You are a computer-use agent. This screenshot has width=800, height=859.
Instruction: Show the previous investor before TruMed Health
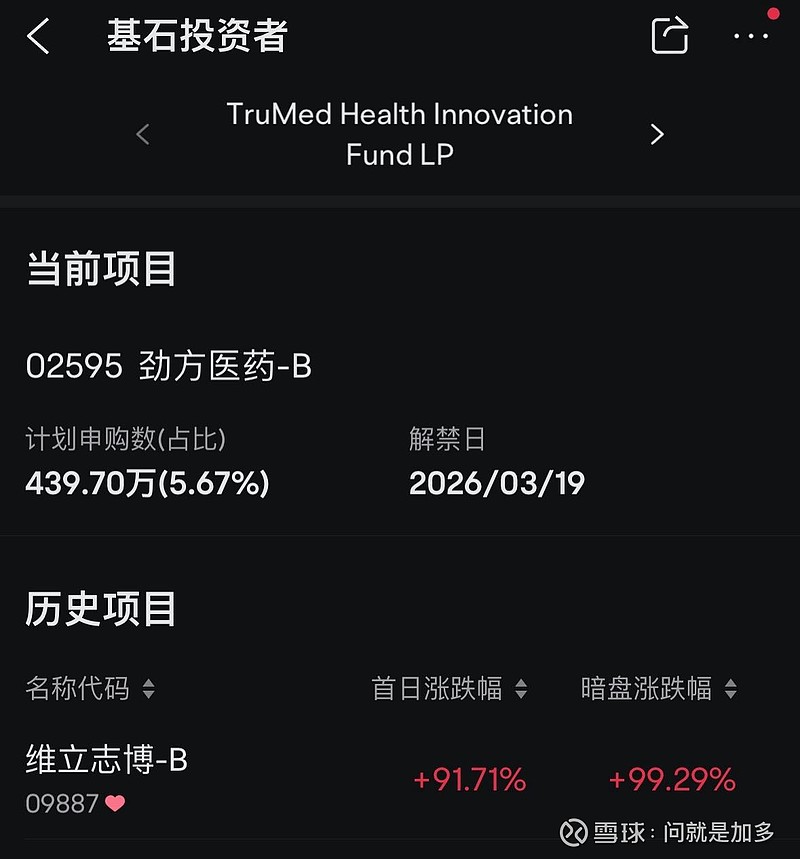click(x=143, y=134)
